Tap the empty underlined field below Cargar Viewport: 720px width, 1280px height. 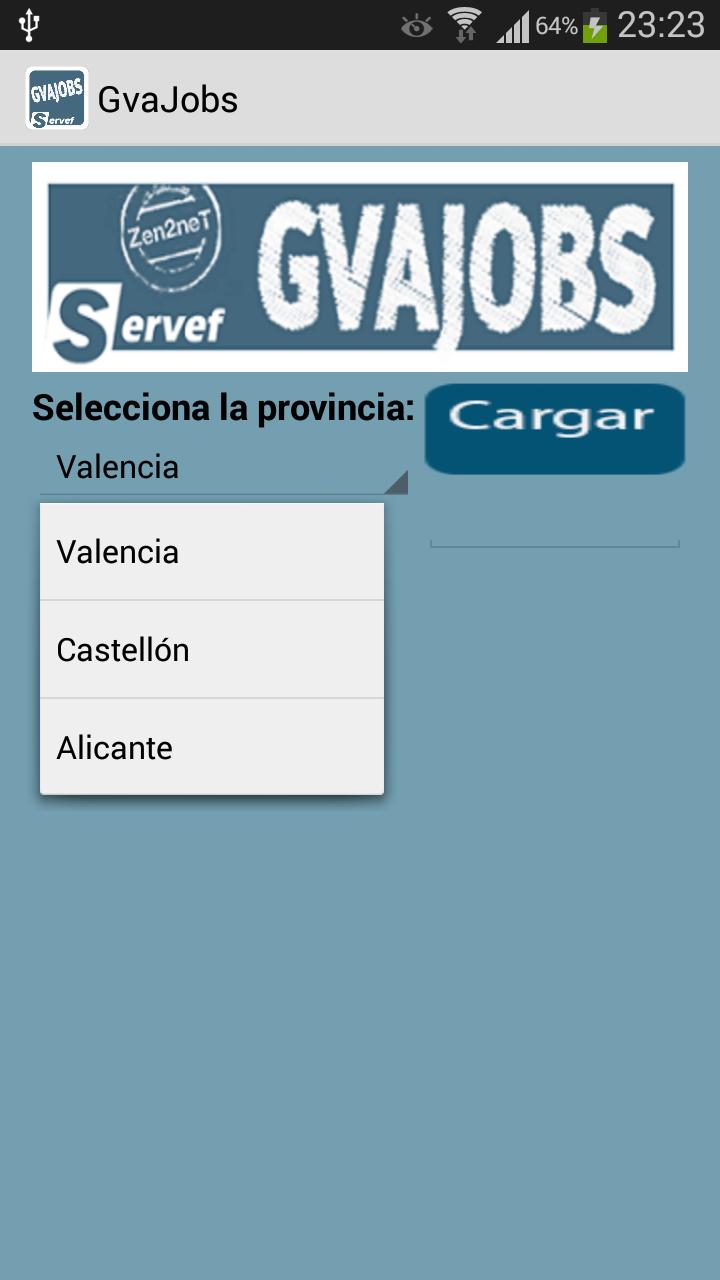(555, 540)
